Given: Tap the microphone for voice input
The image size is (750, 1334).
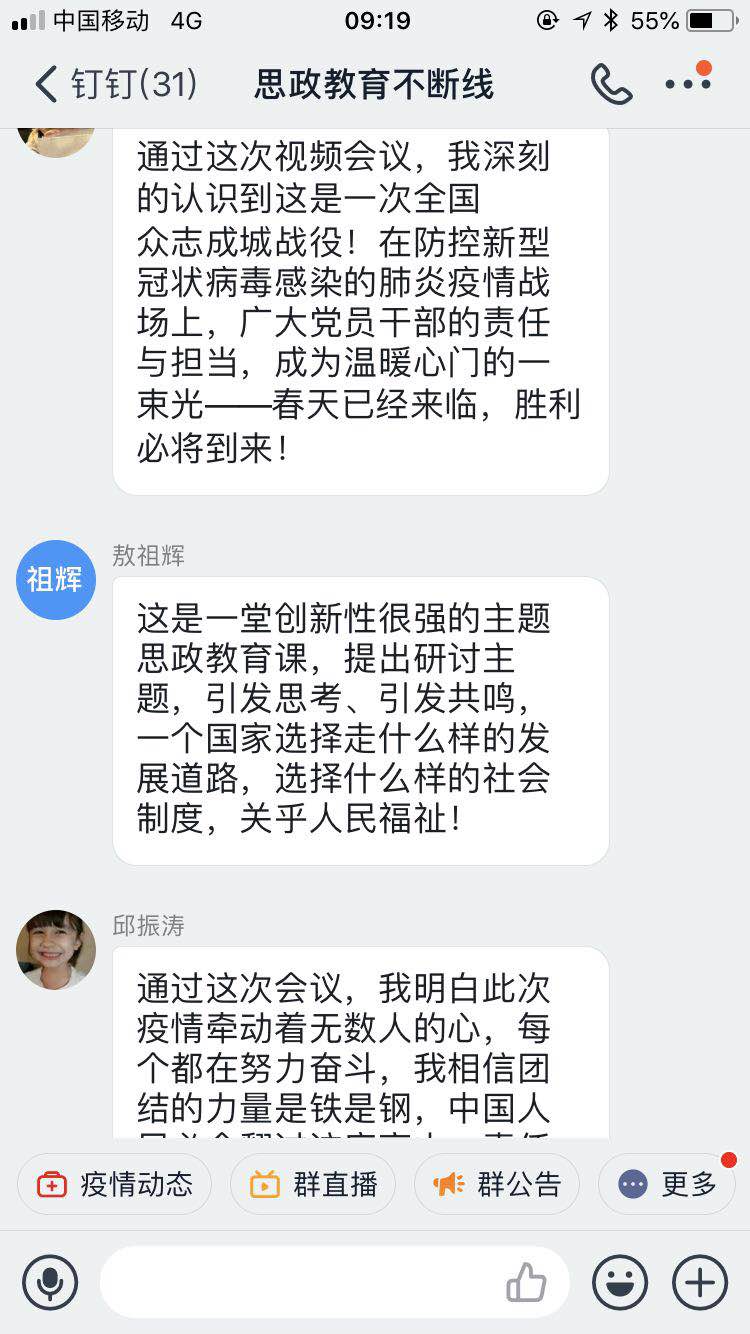Looking at the screenshot, I should 50,1281.
